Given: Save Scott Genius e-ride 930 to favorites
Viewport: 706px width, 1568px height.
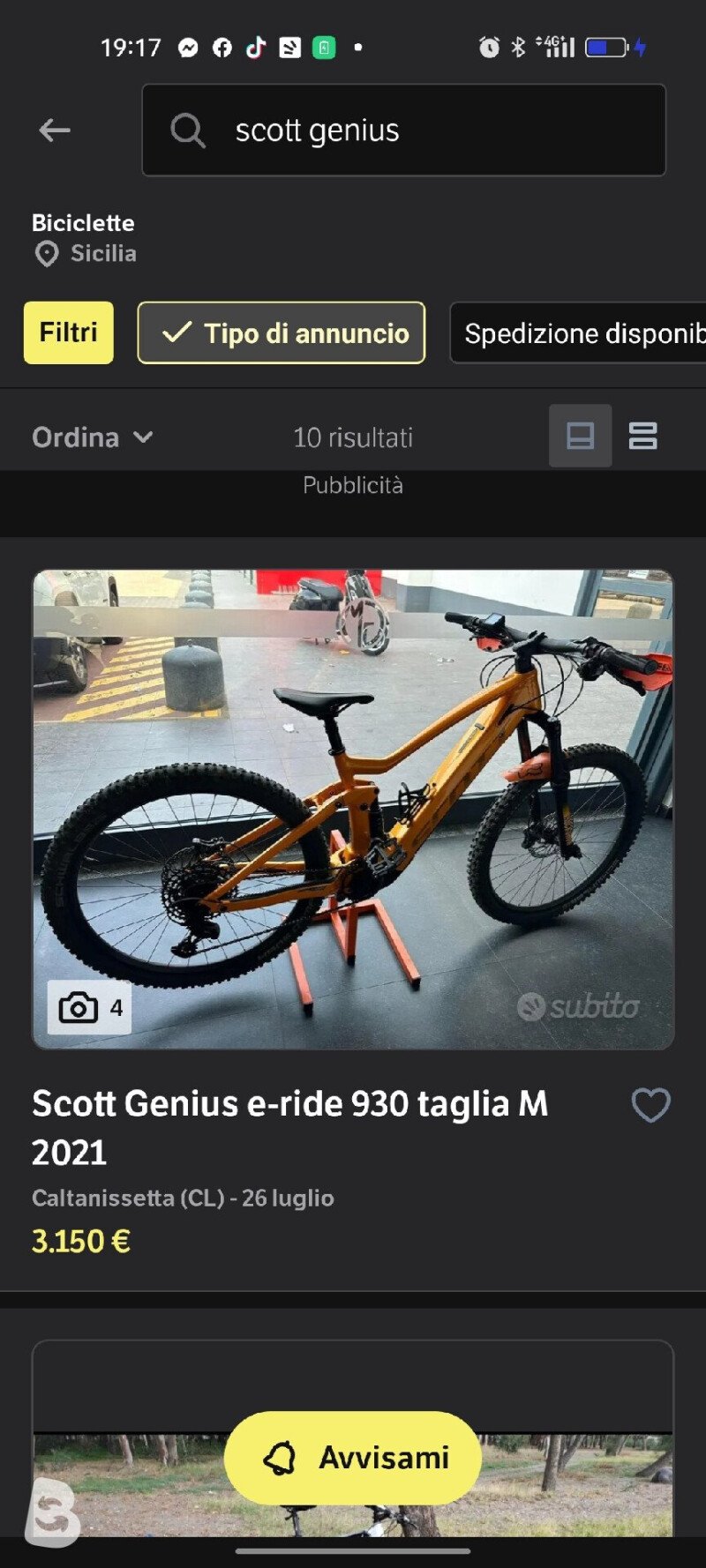Looking at the screenshot, I should 650,1105.
